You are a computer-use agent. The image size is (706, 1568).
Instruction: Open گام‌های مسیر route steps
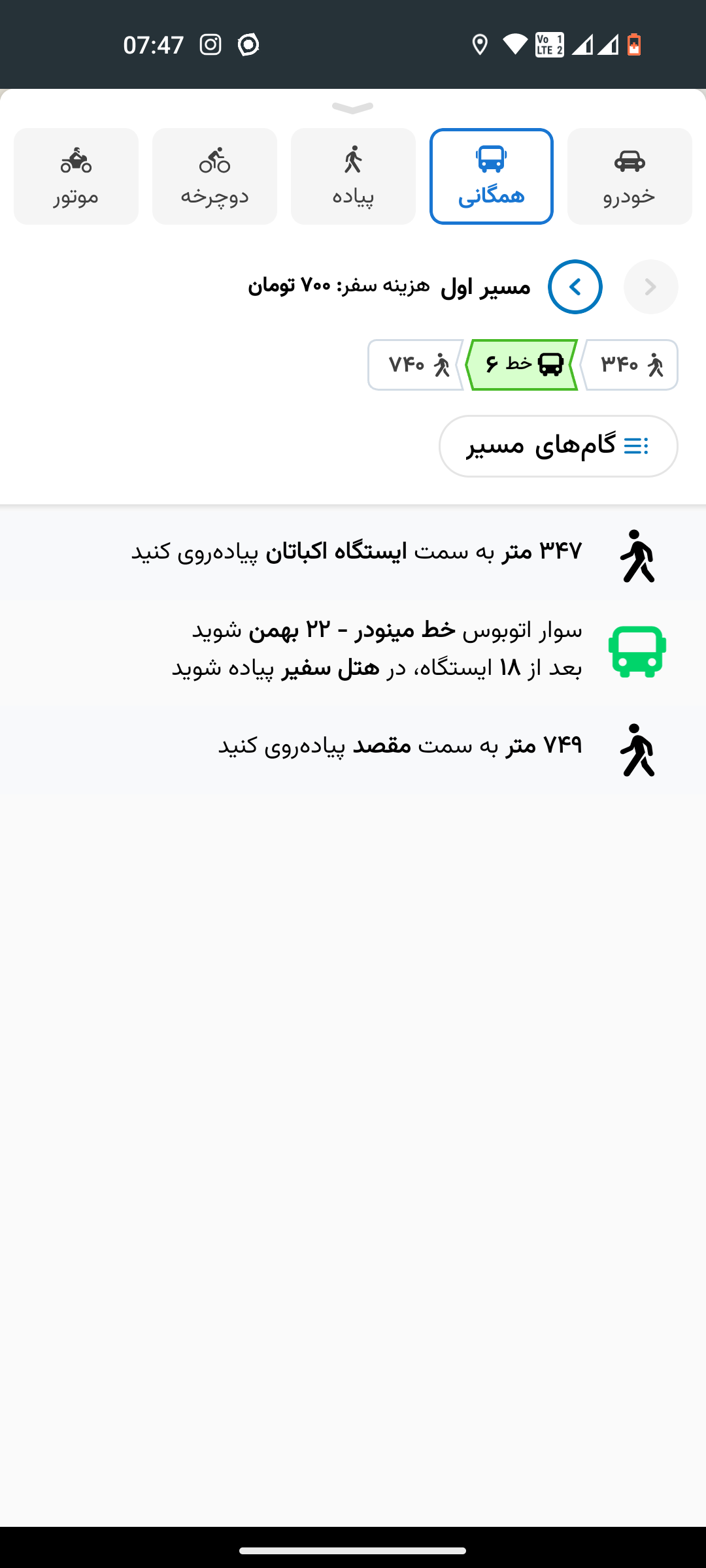558,446
